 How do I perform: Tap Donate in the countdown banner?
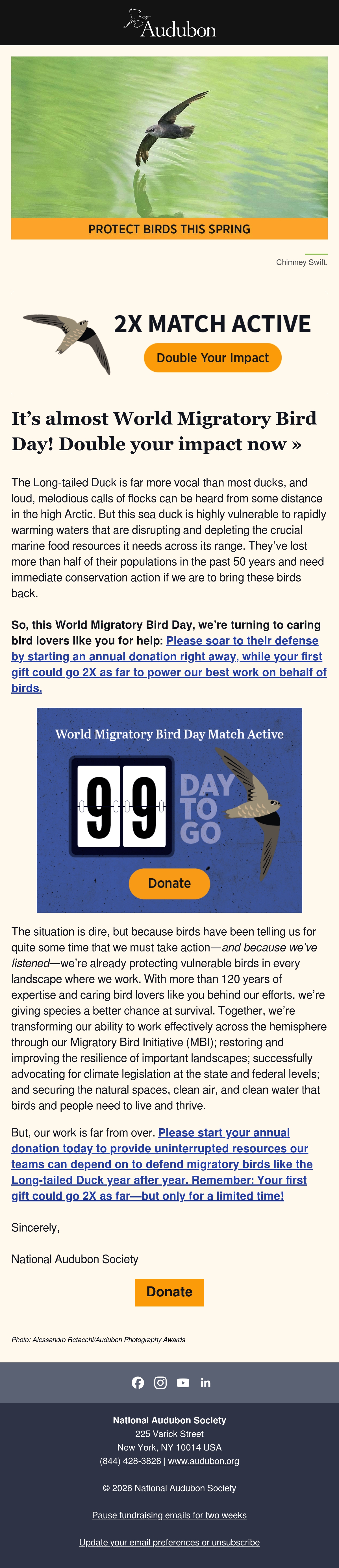coord(169,883)
